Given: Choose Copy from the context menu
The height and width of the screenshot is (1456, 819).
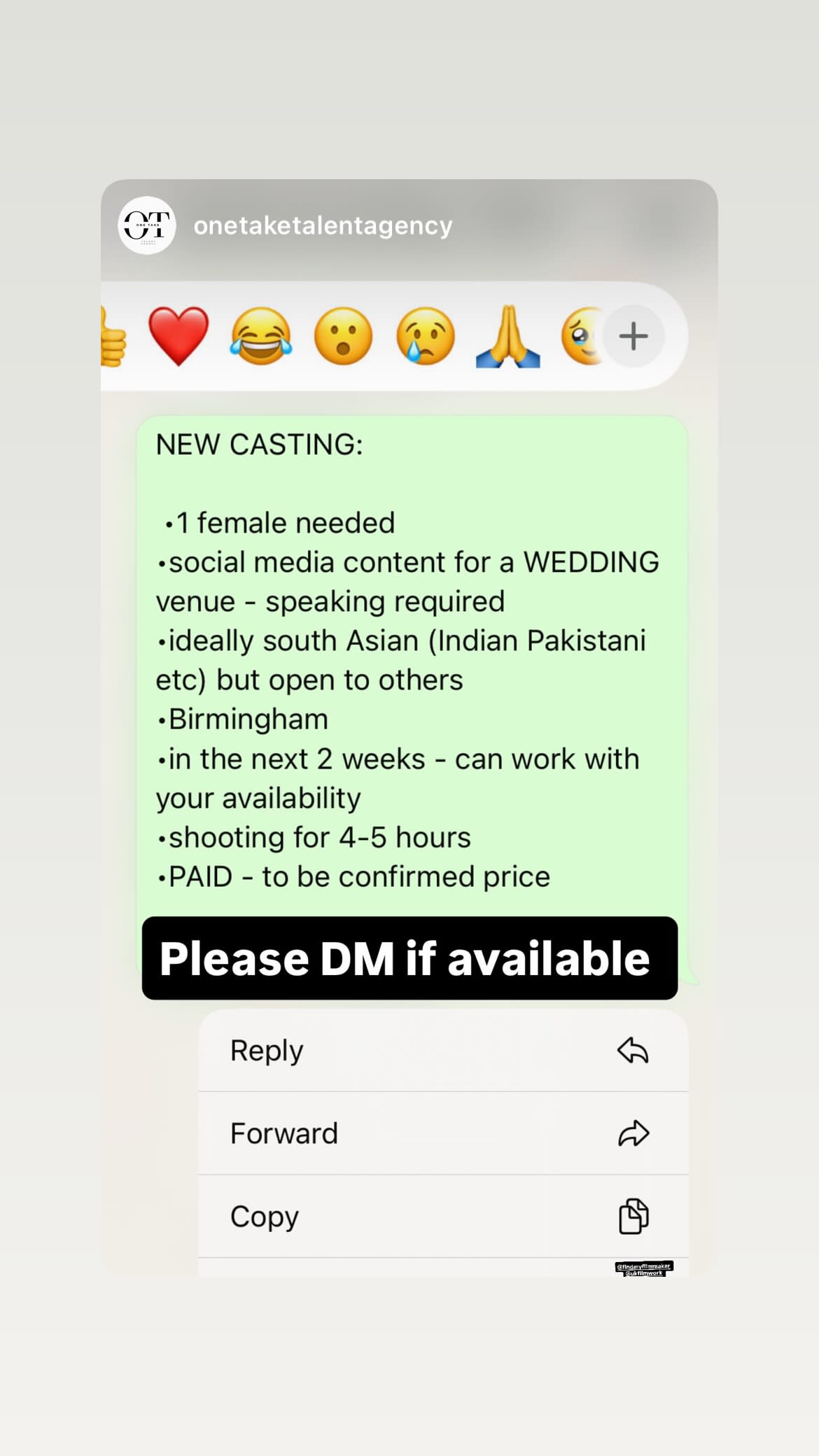Looking at the screenshot, I should pos(264,1216).
